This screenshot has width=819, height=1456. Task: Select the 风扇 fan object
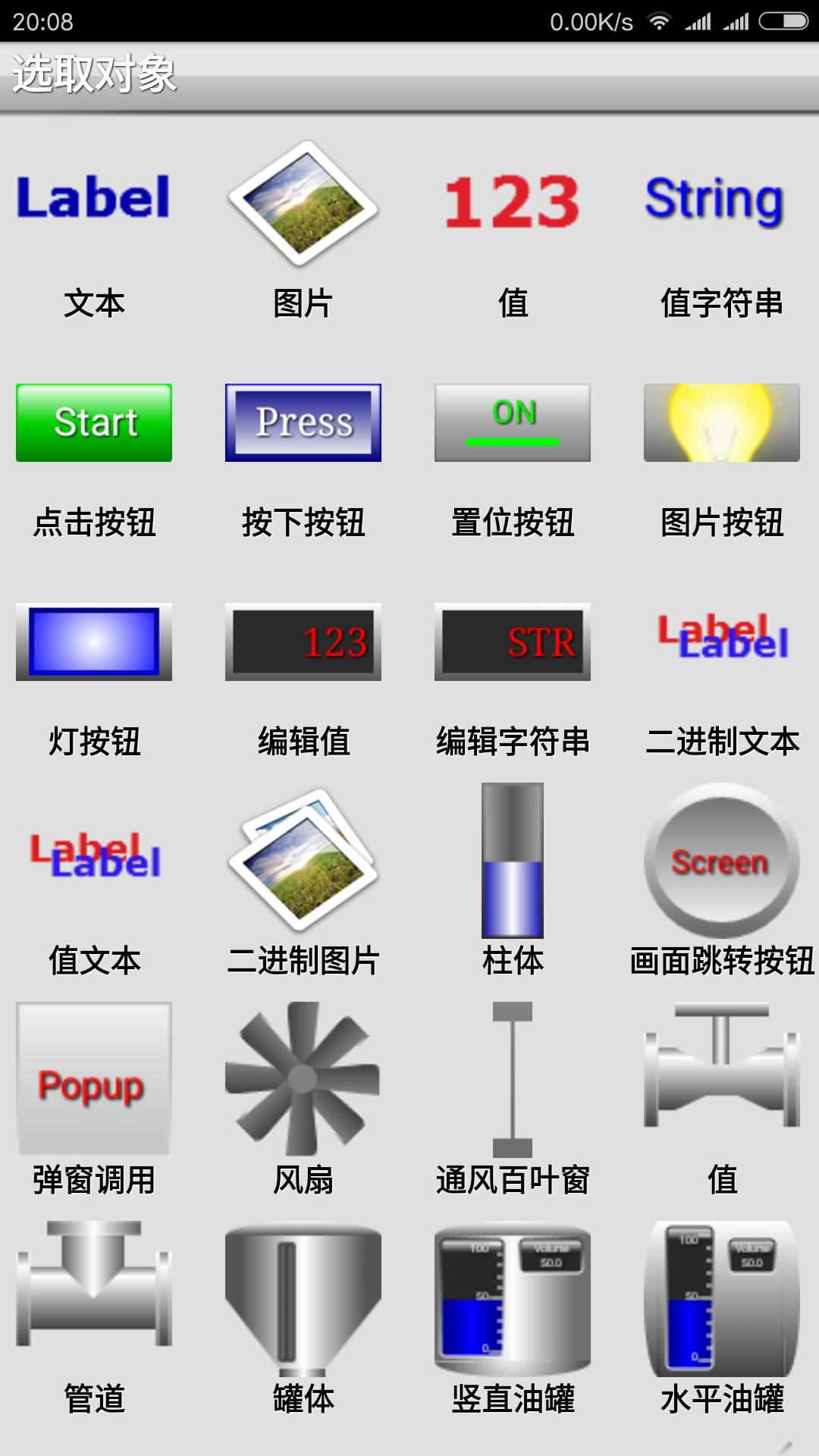[x=303, y=1078]
